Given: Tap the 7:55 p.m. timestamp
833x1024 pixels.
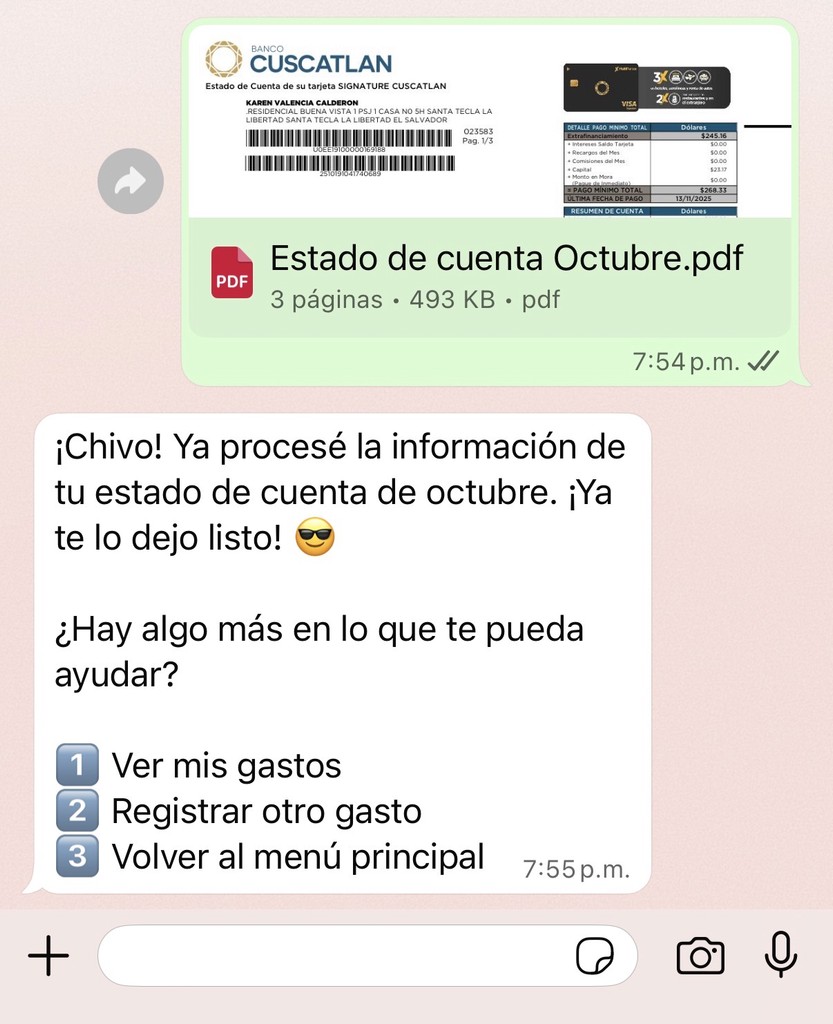Looking at the screenshot, I should pyautogui.click(x=580, y=869).
